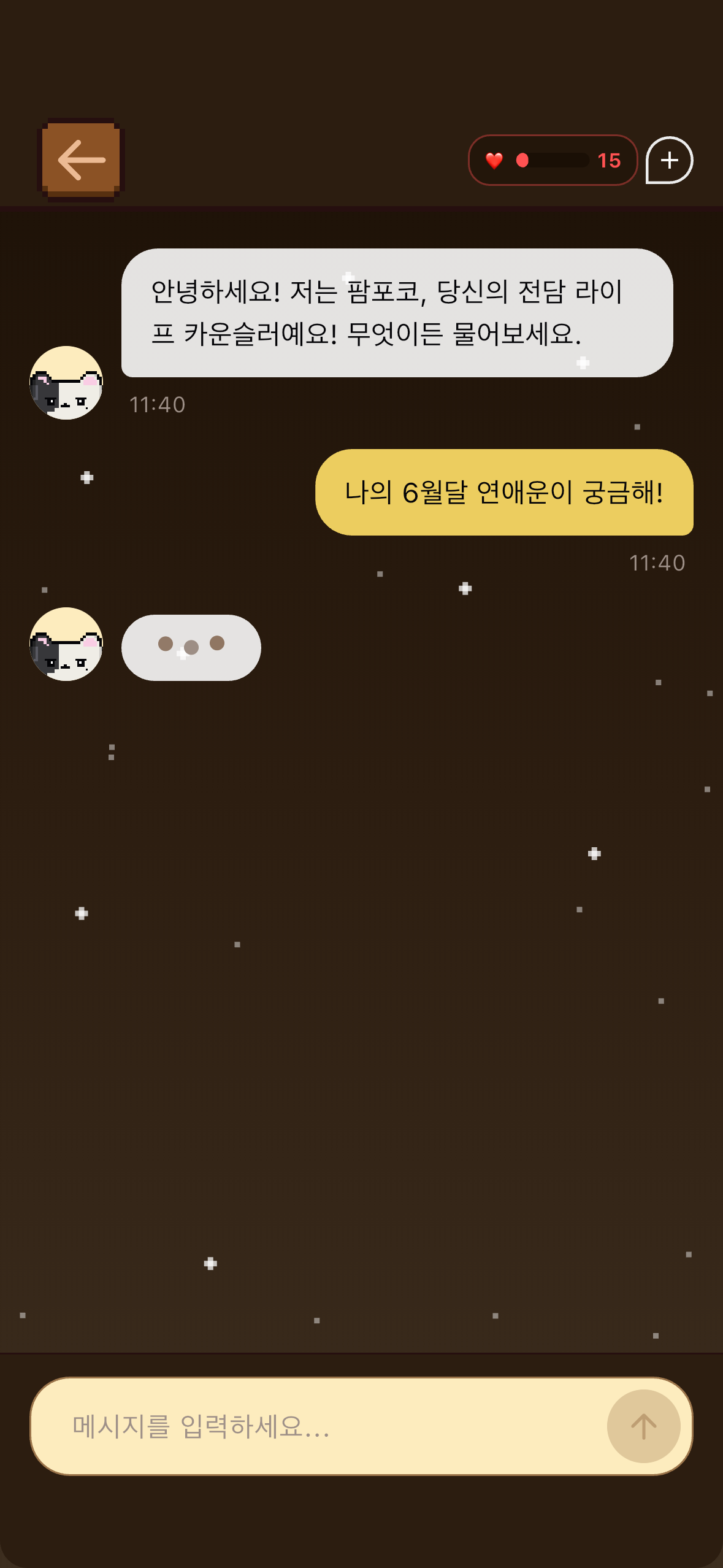Select the typing indicator dots bubble

[x=191, y=647]
